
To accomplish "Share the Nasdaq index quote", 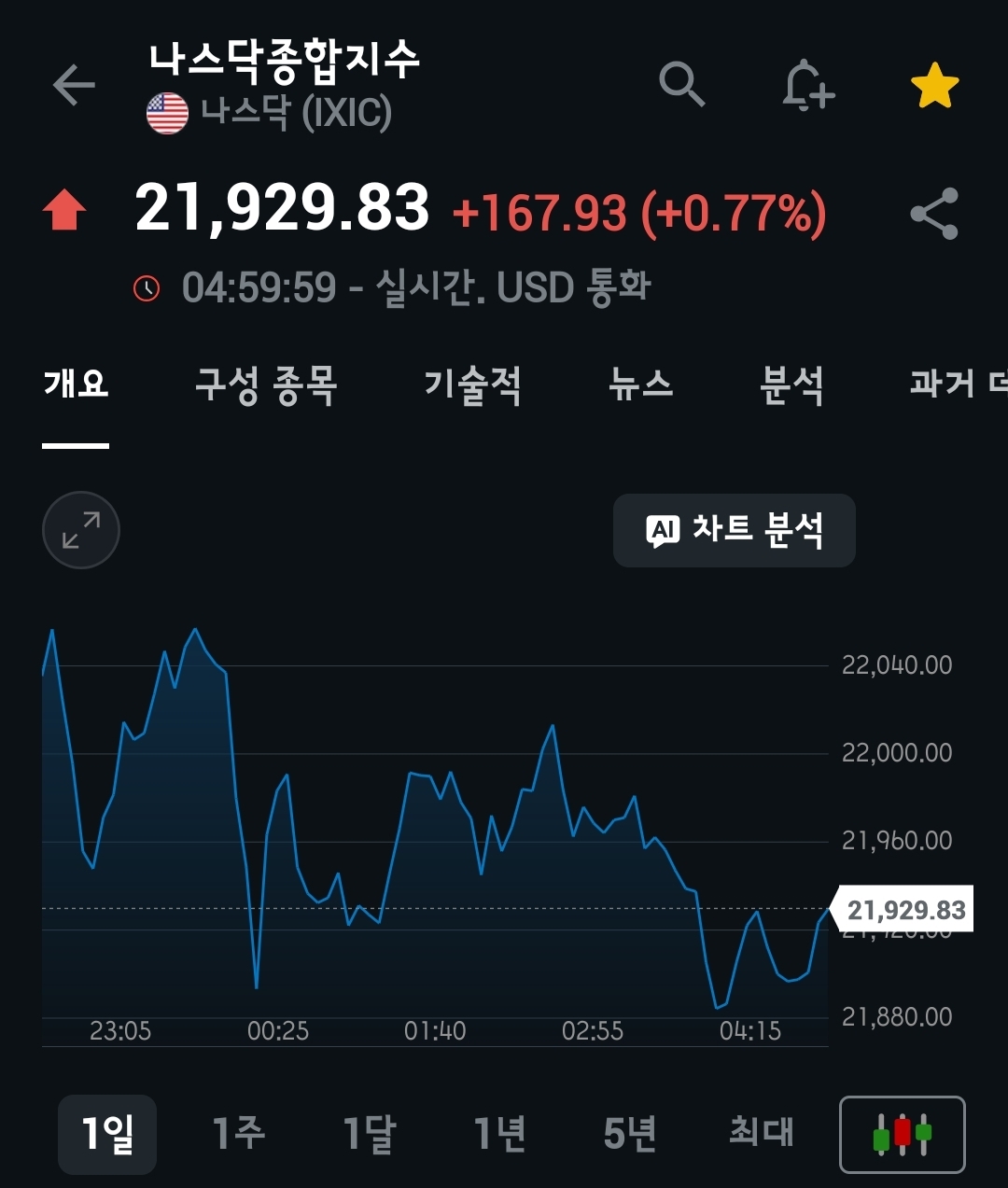I will tap(934, 214).
